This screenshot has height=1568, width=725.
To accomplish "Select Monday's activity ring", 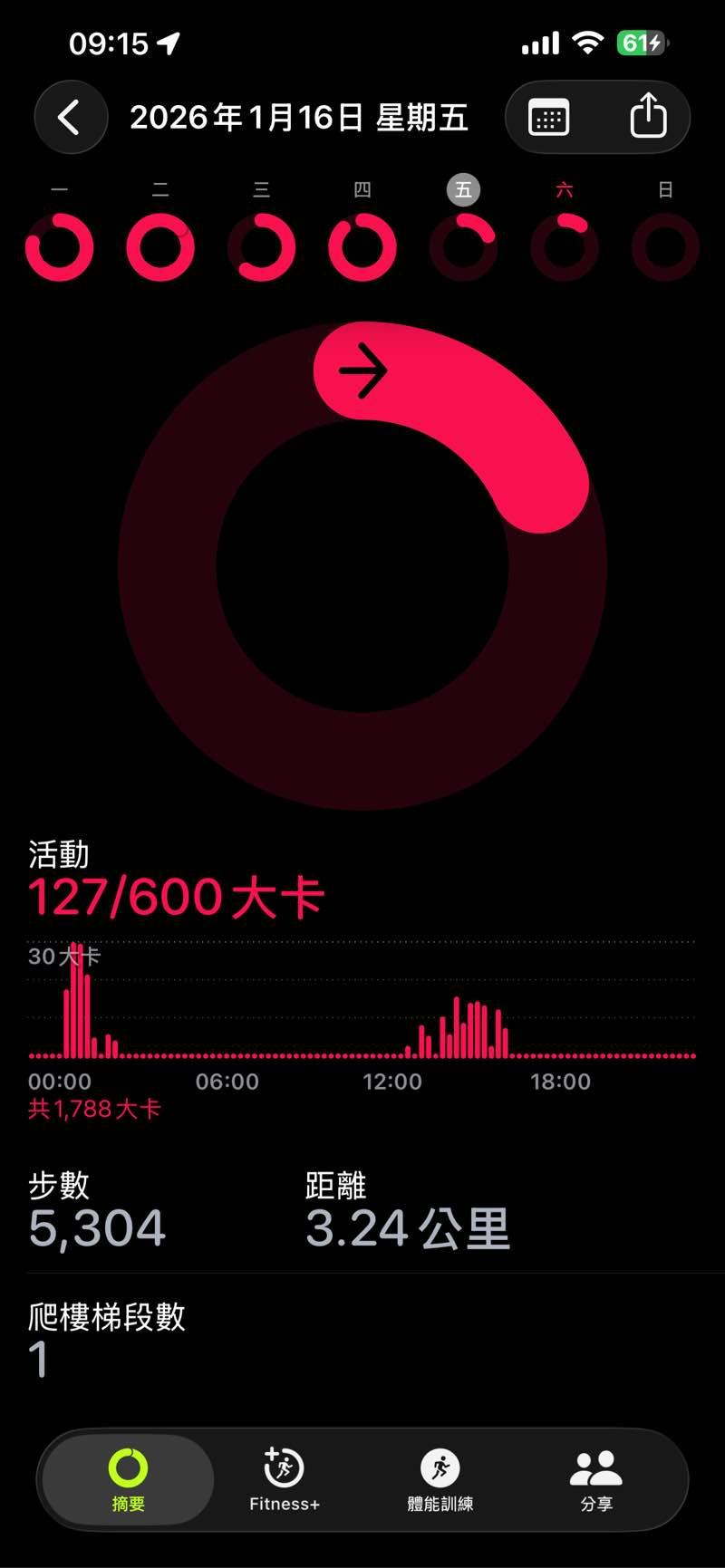I will tap(60, 246).
